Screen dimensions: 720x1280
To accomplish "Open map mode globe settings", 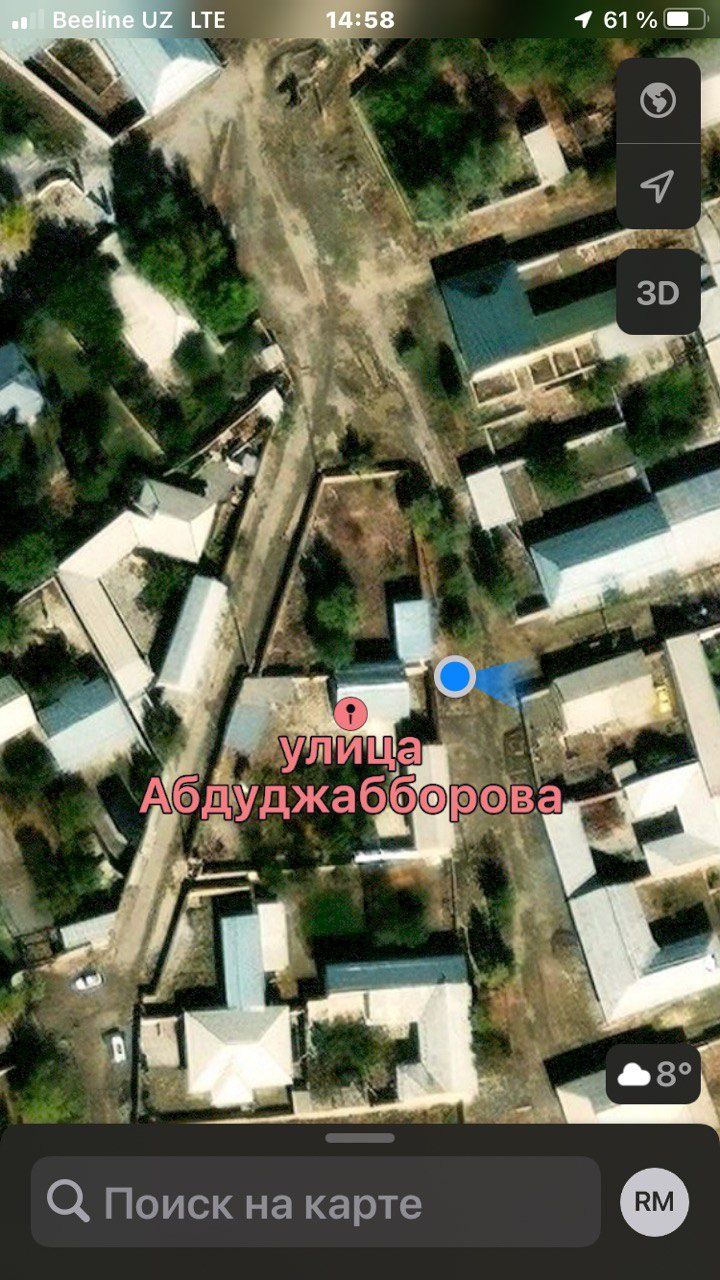I will (658, 101).
